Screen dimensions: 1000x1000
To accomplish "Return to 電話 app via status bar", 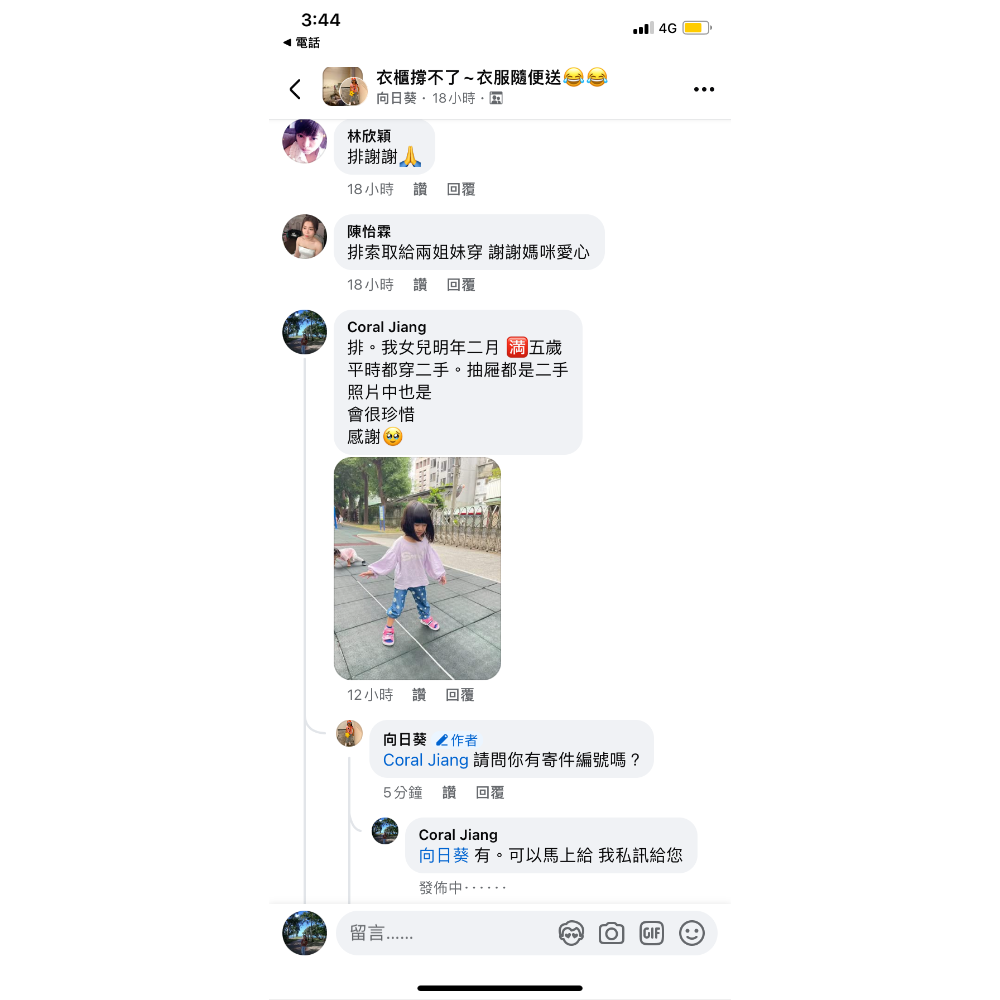I will [301, 43].
